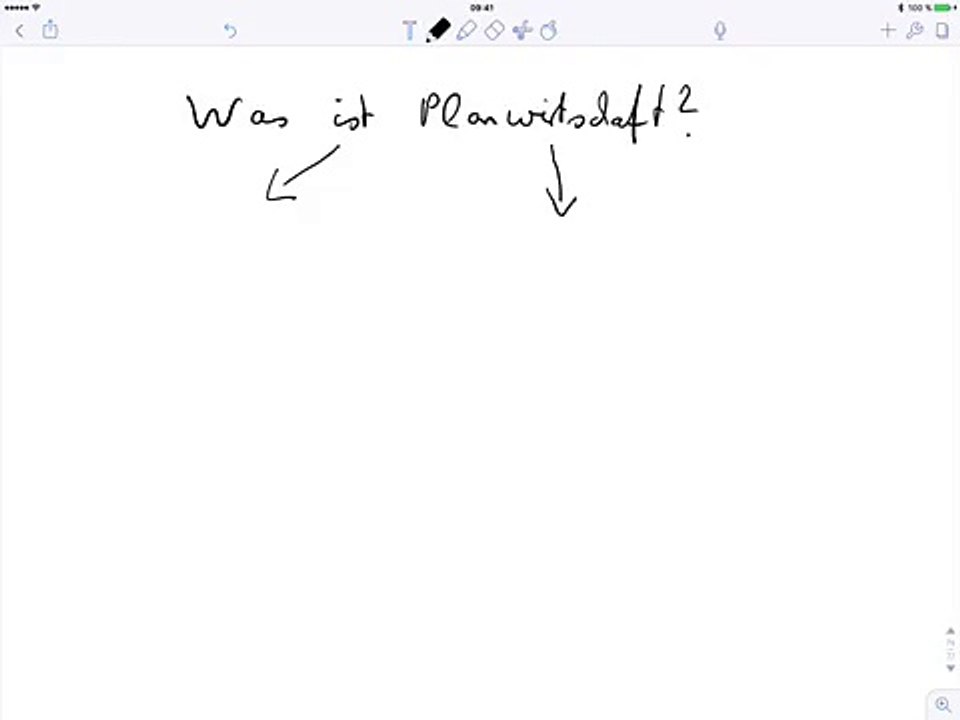Screen dimensions: 960x720
Task: Go back to the notes library
Action: [19, 31]
